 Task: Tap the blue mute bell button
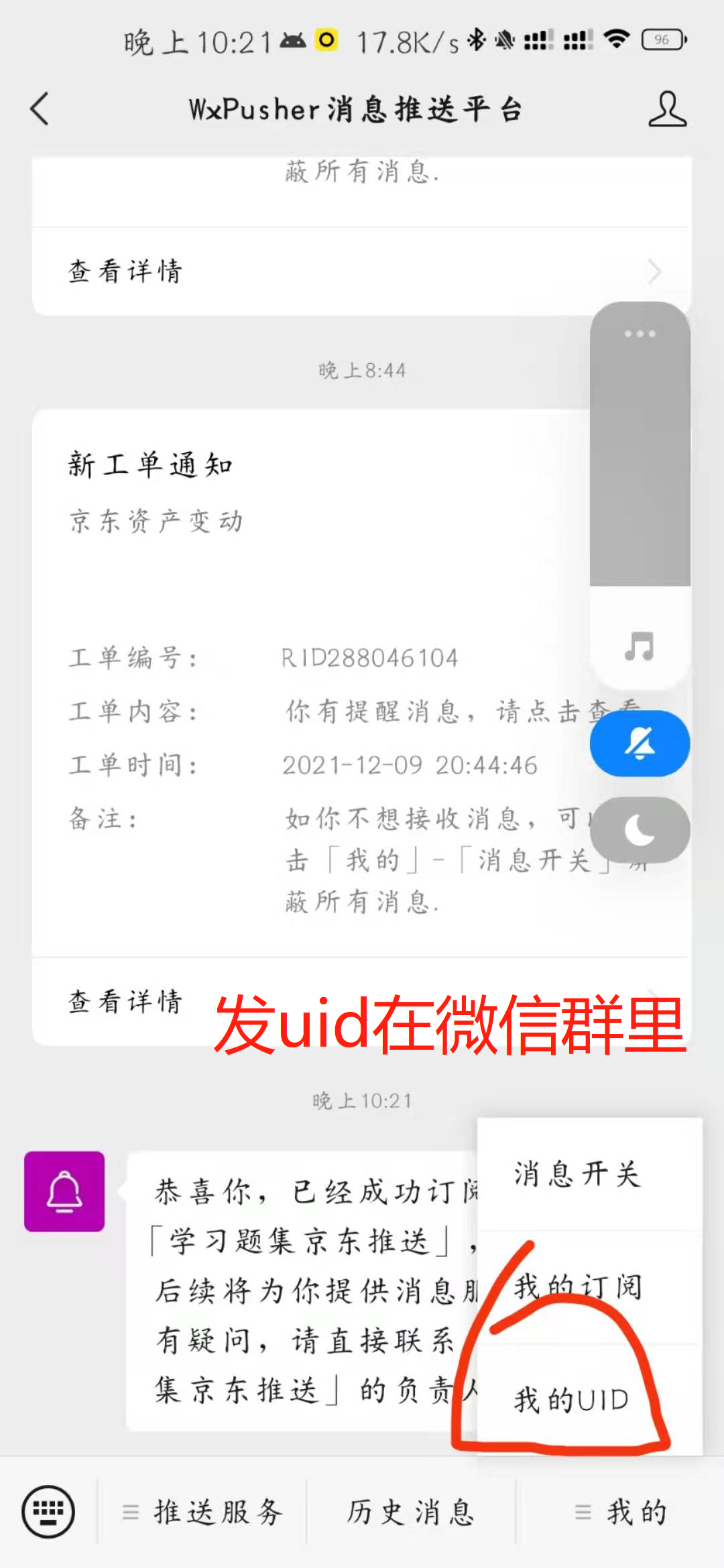(x=640, y=744)
